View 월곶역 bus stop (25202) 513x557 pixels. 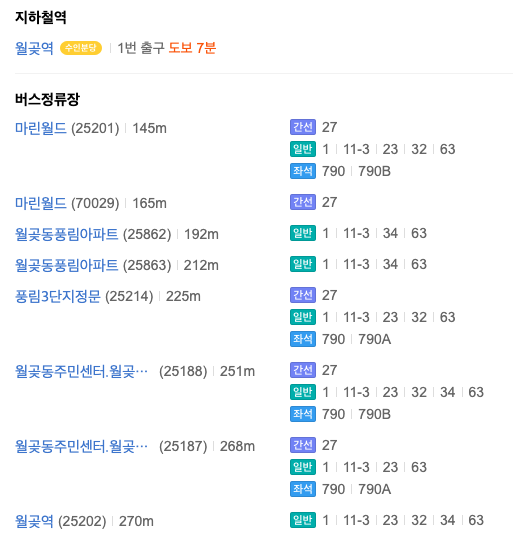34,521
